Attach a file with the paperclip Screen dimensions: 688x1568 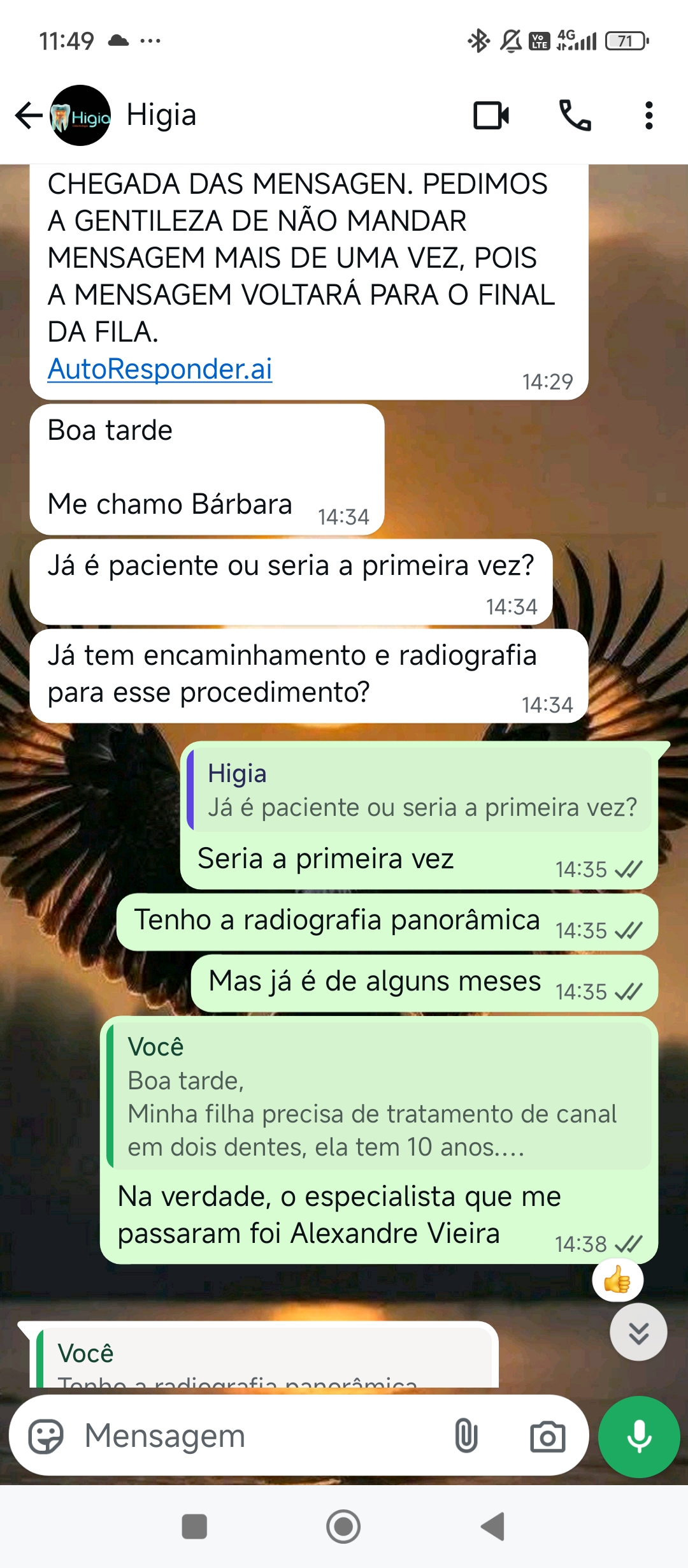coord(466,1437)
